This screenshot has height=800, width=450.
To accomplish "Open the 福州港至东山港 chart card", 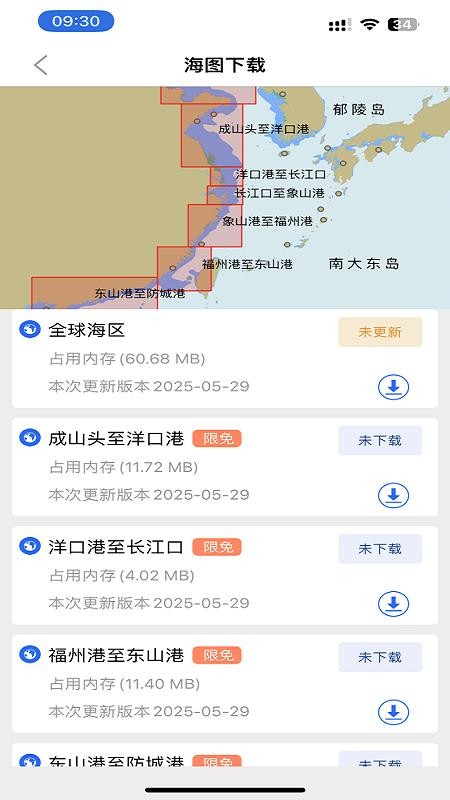I will click(224, 684).
